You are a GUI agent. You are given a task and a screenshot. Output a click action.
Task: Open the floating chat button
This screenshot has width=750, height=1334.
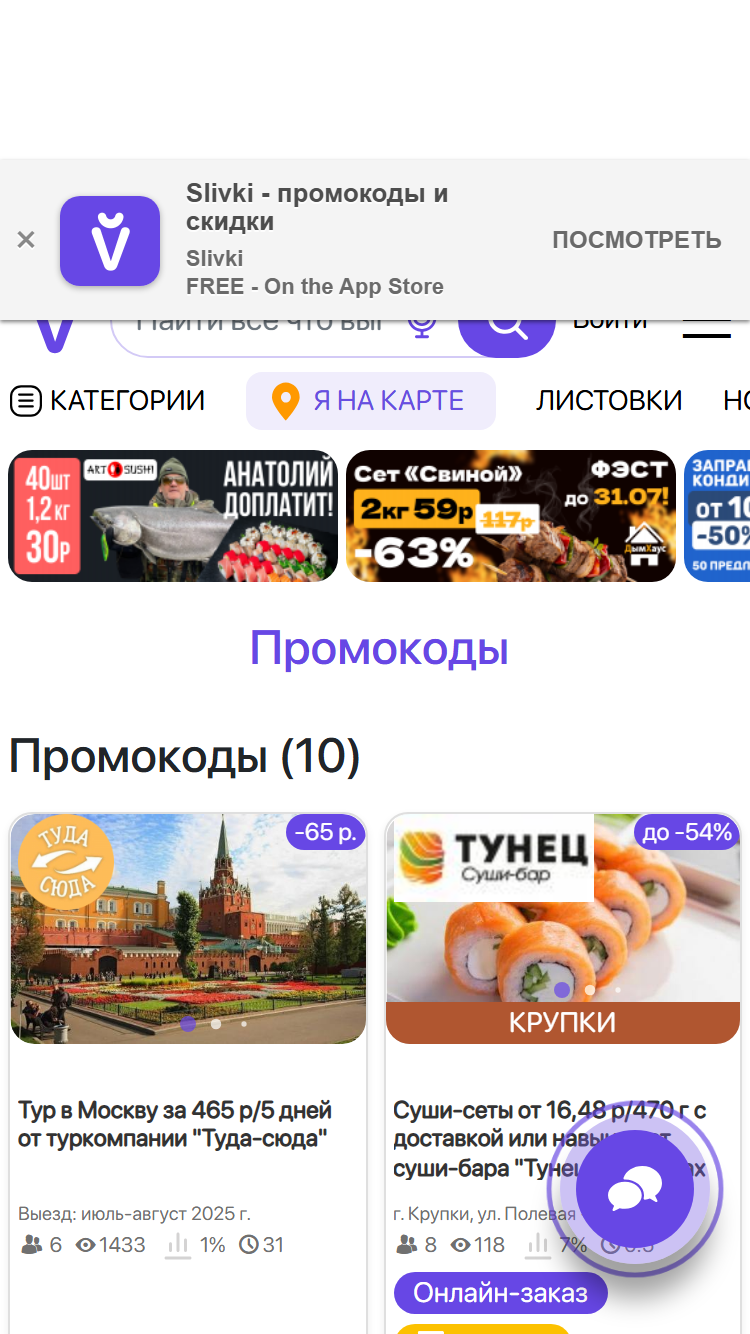tap(635, 1190)
